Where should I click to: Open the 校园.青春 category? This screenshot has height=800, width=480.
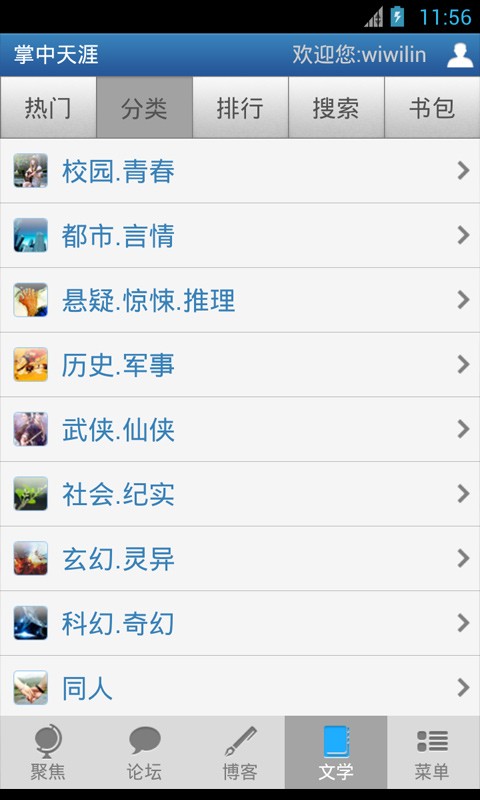pyautogui.click(x=240, y=171)
